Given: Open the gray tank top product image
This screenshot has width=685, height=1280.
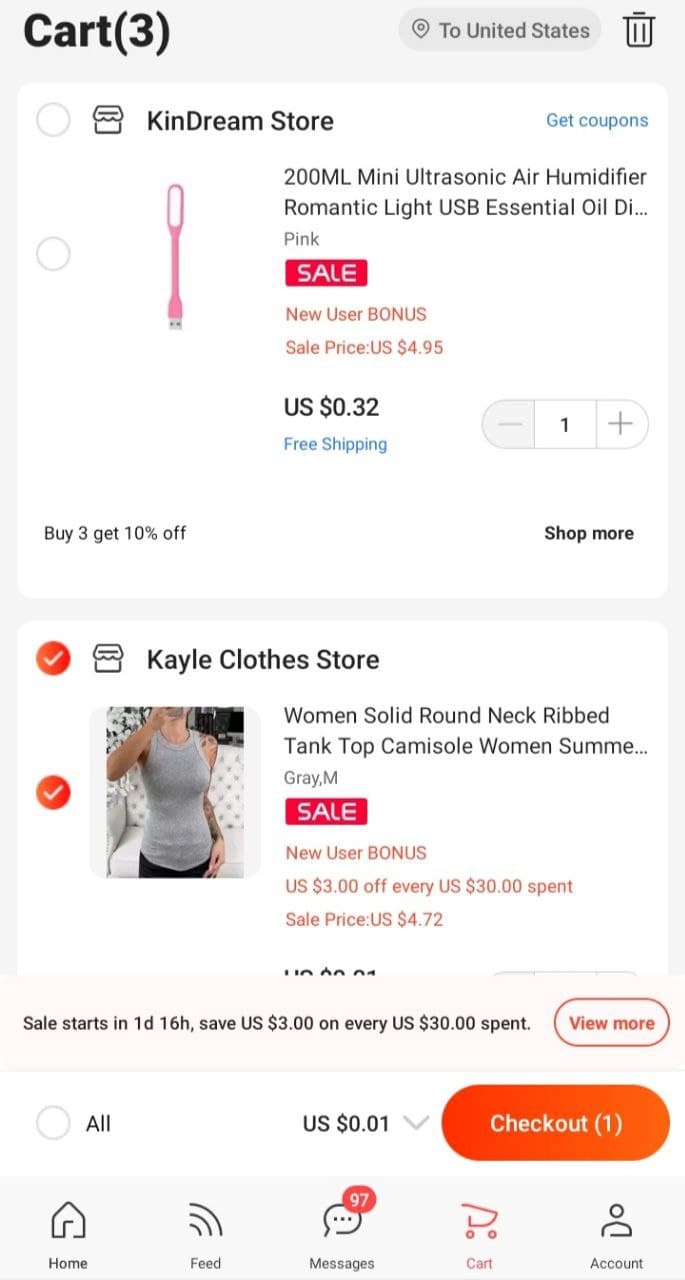Looking at the screenshot, I should [175, 793].
